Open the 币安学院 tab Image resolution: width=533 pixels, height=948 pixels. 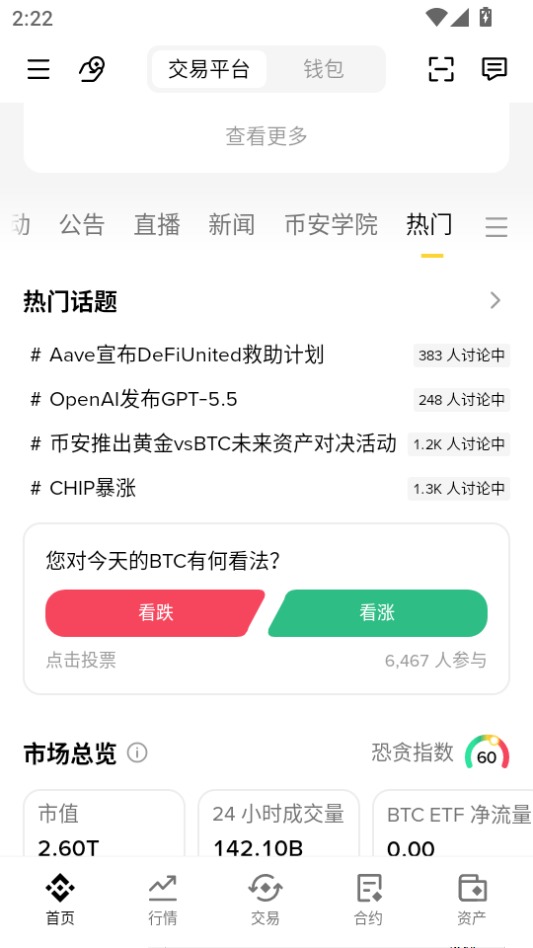[x=331, y=225]
